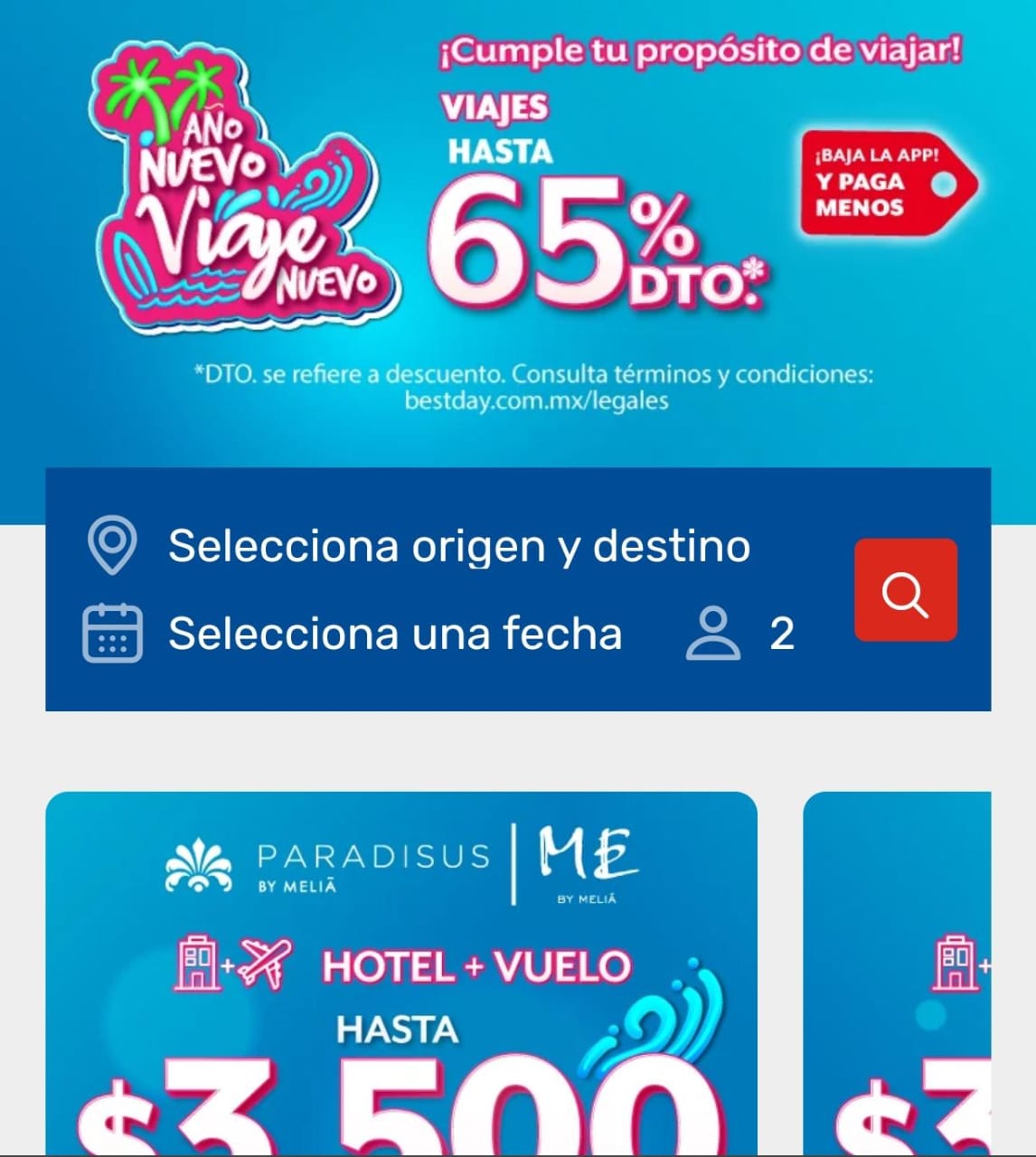Open the origin and destination field

458,547
